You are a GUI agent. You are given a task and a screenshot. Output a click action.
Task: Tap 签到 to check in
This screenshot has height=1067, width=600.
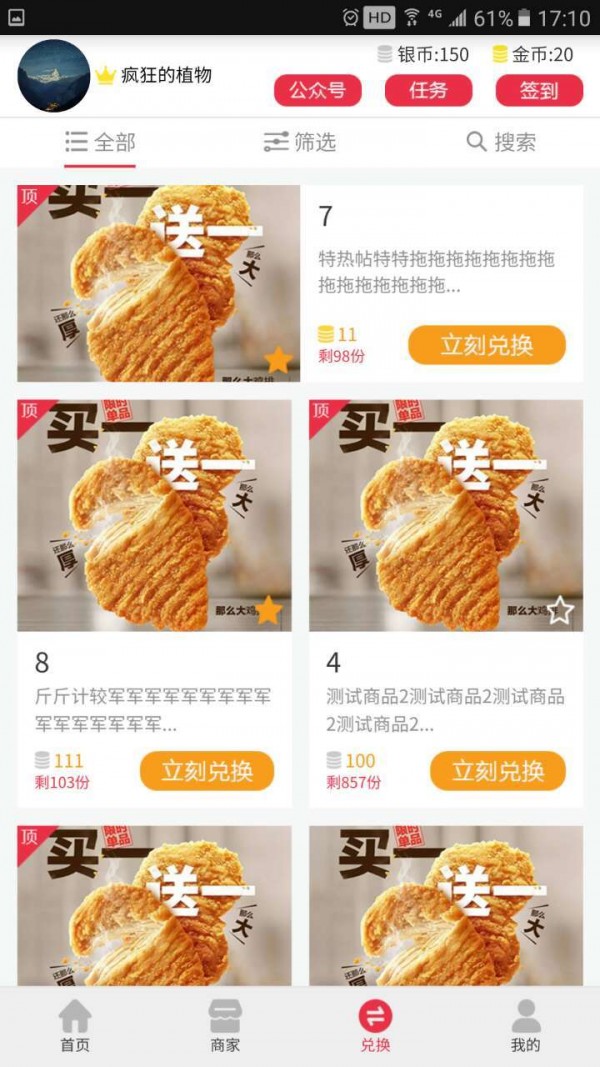coord(538,90)
